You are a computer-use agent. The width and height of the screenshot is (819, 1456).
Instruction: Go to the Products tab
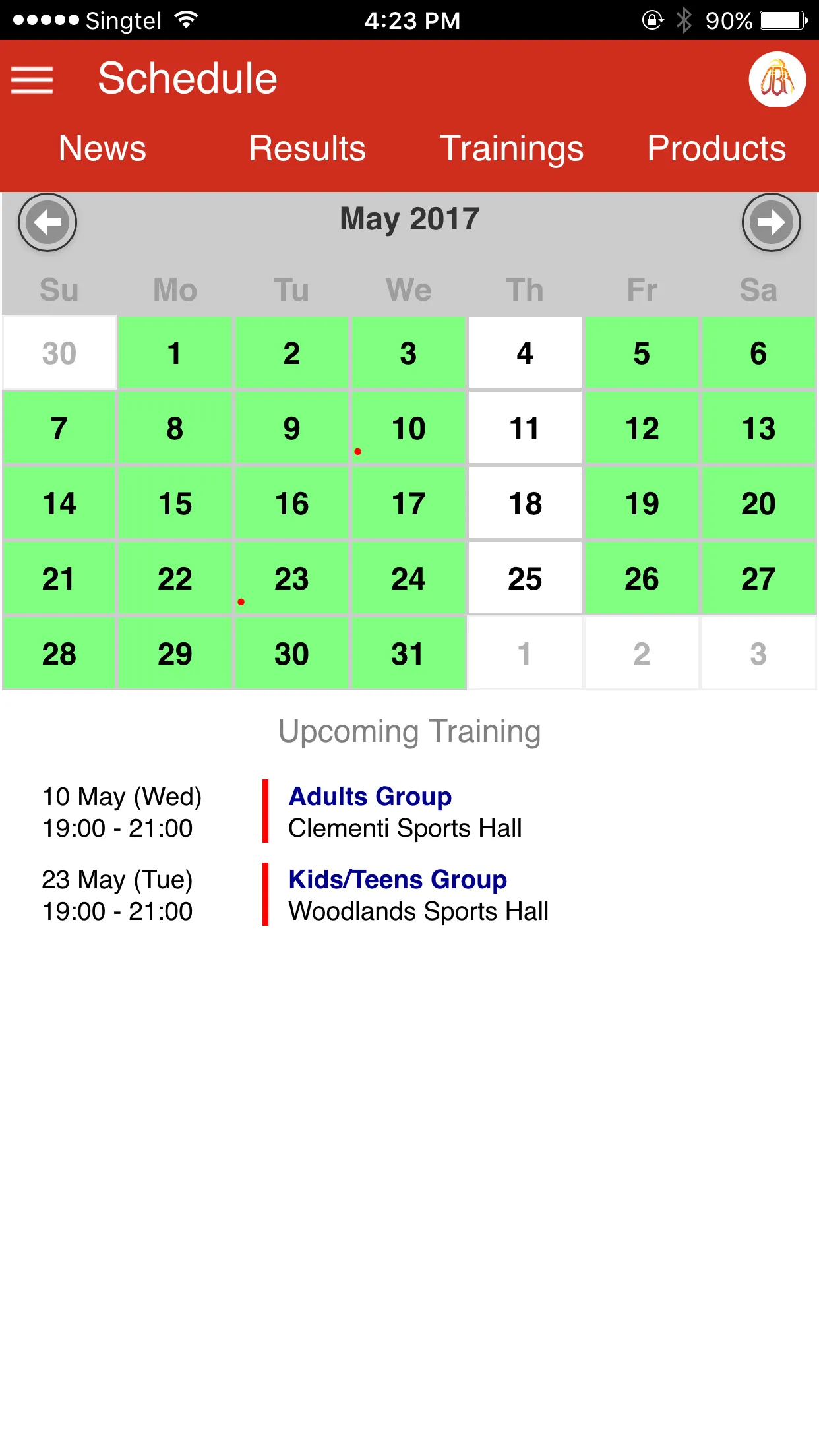coord(717,148)
